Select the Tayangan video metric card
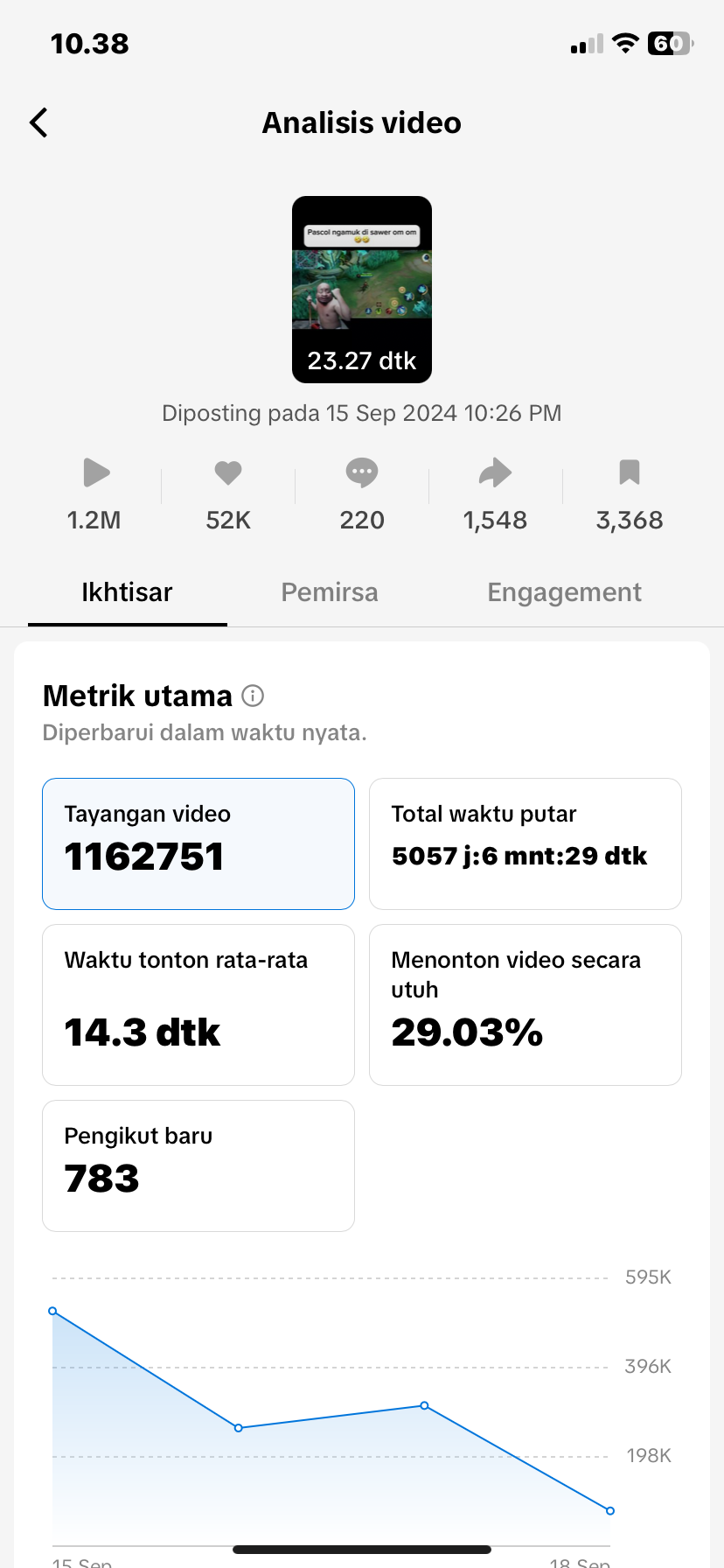This screenshot has width=724, height=1568. 198,843
